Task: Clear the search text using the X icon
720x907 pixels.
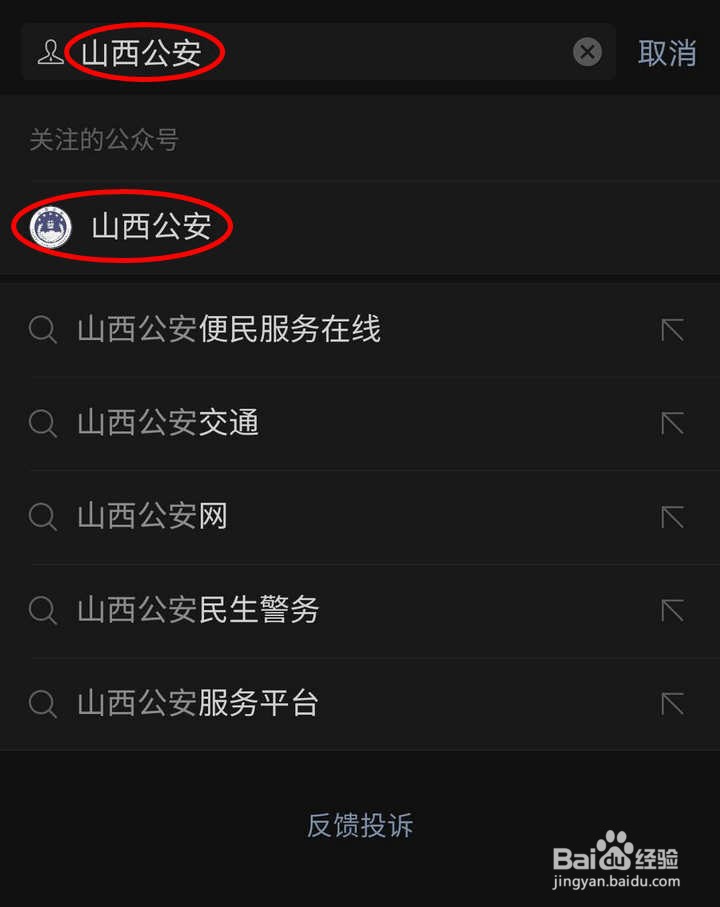Action: pos(588,52)
